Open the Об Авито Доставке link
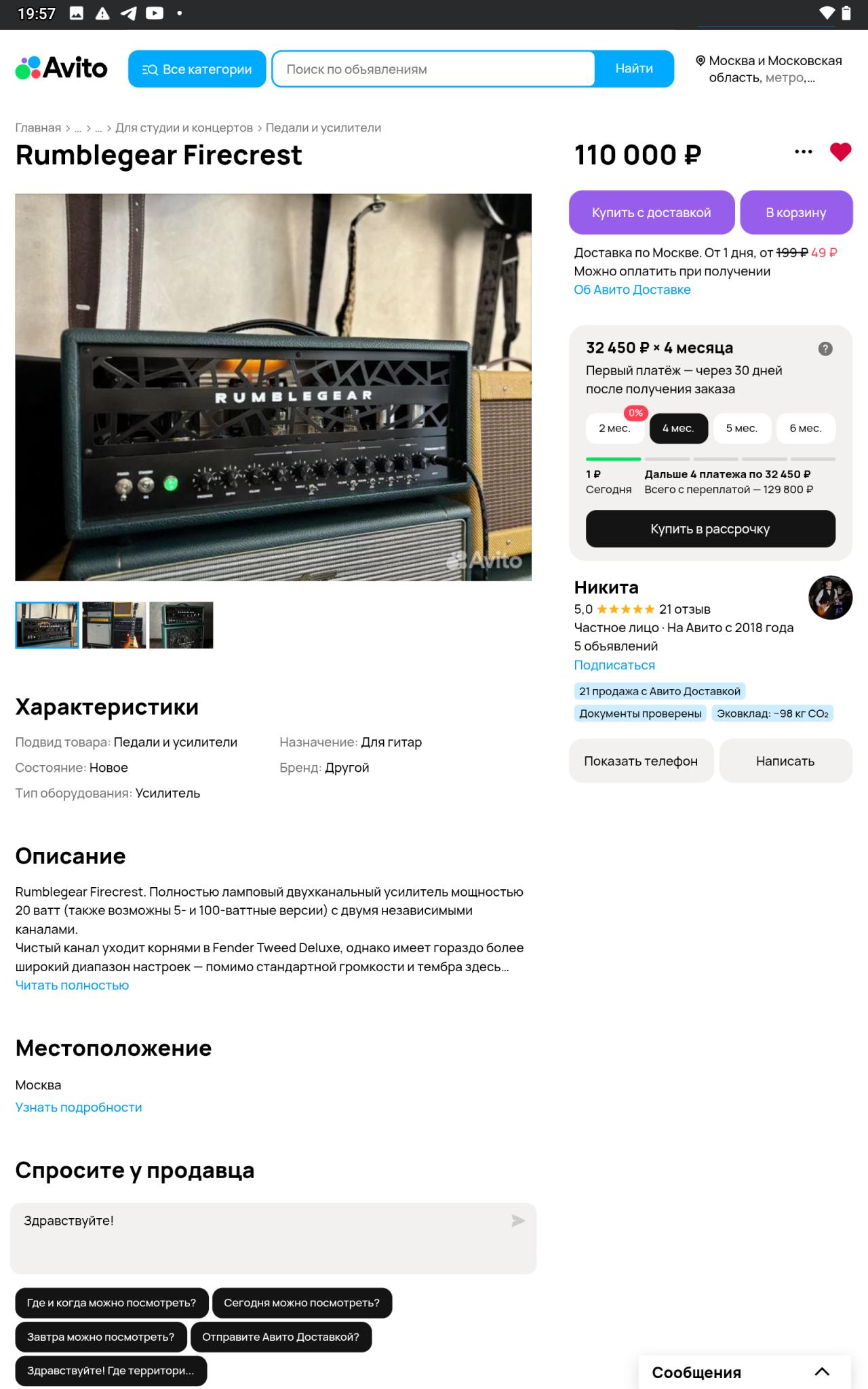The width and height of the screenshot is (868, 1389). [632, 290]
